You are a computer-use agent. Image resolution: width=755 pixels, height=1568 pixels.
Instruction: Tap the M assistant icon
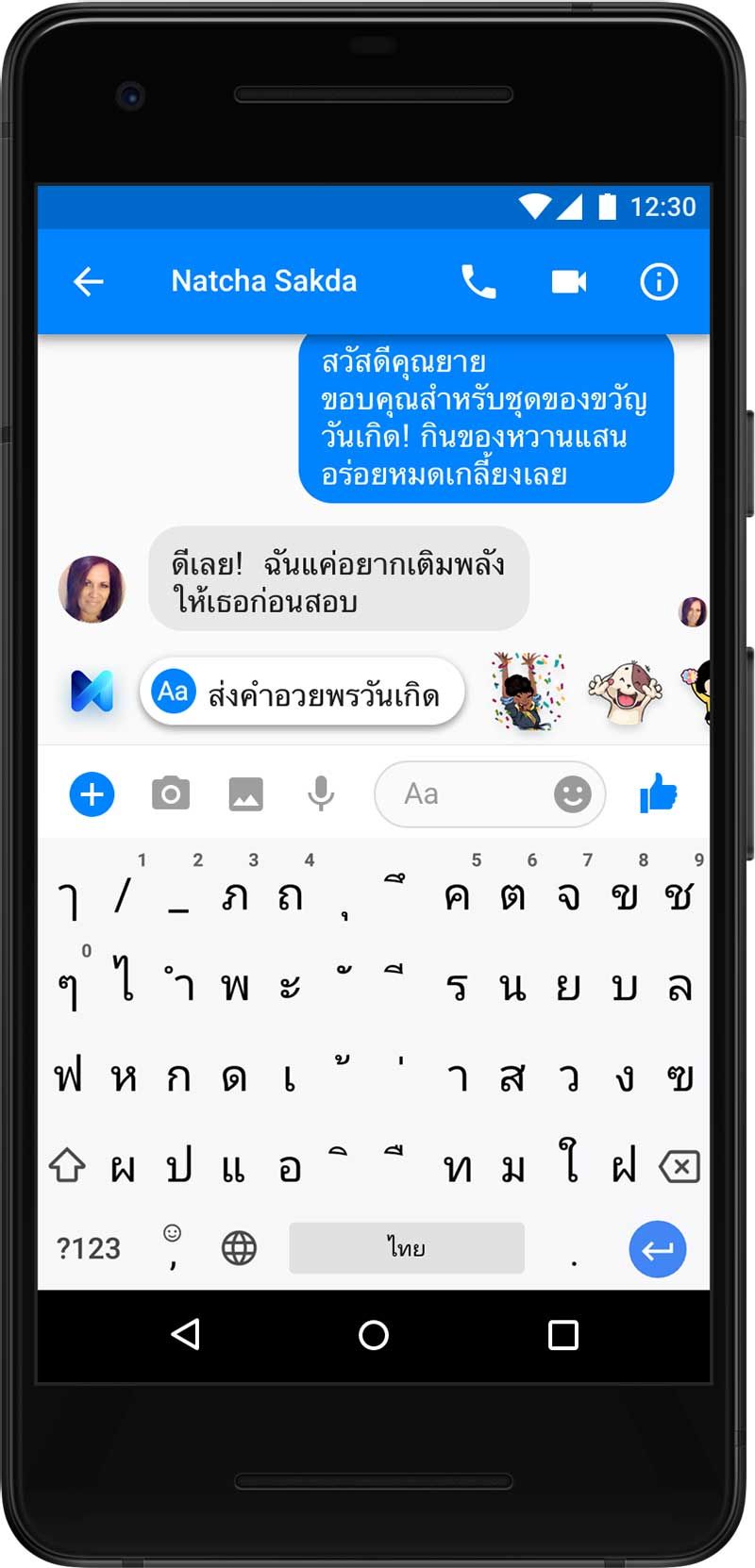click(x=92, y=692)
